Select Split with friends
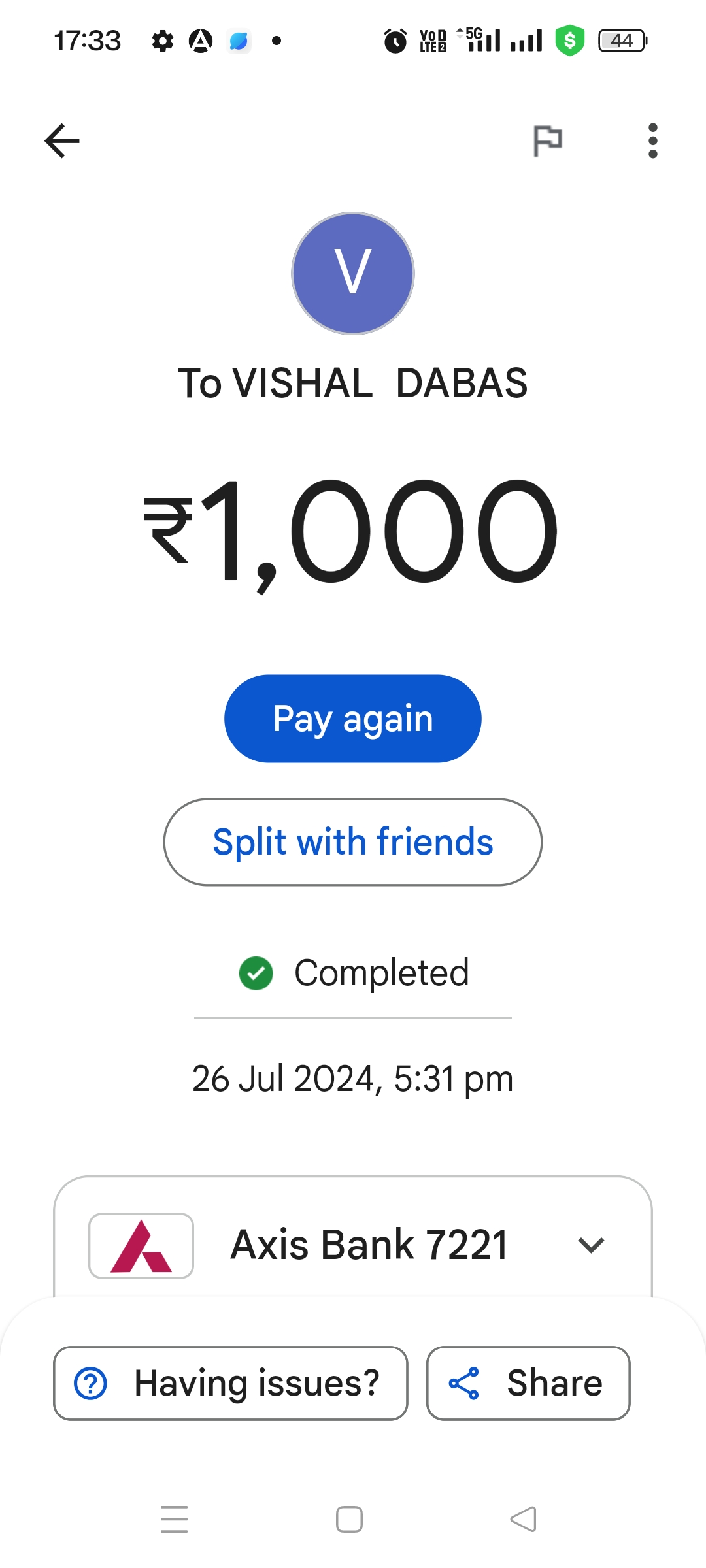Screen dimensions: 706x1568 pos(353,842)
